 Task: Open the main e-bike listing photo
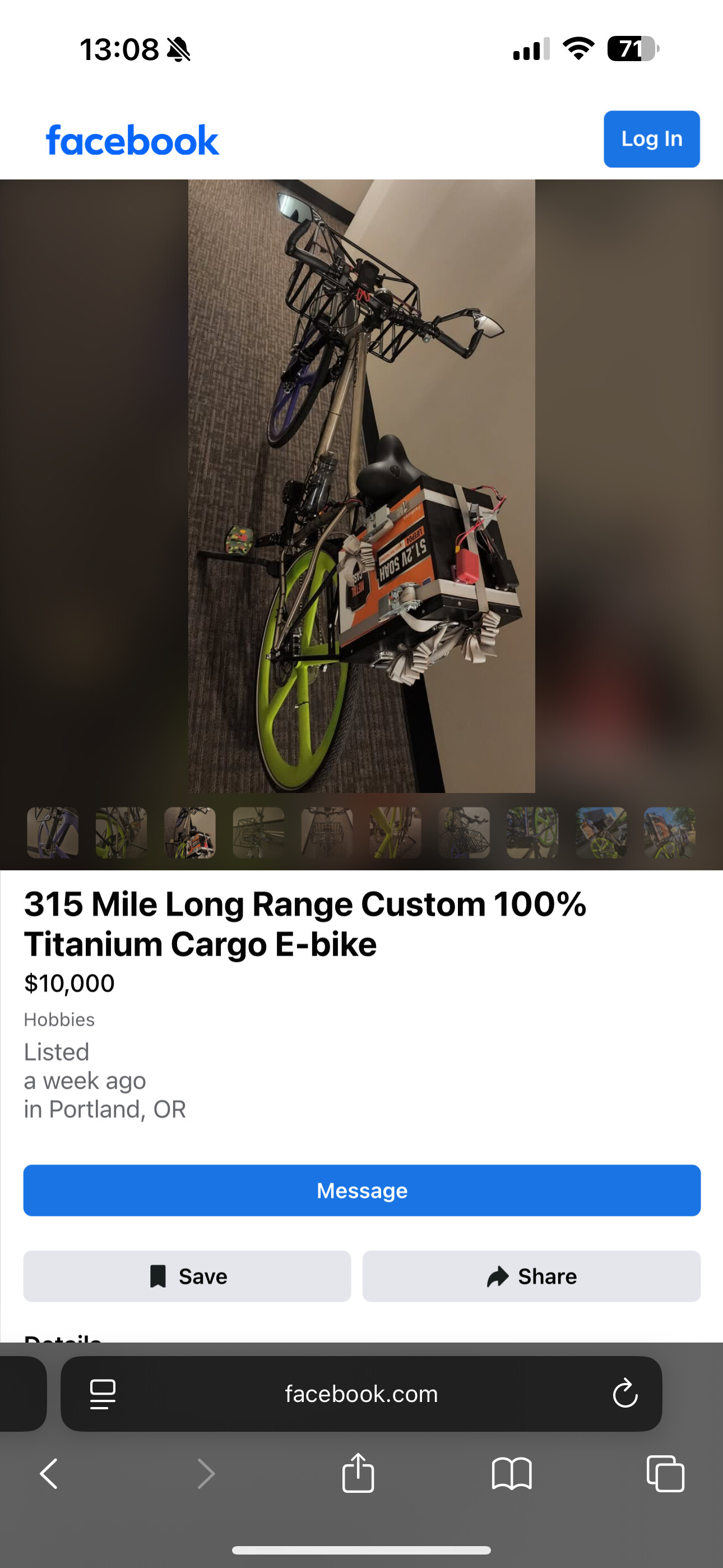point(361,486)
